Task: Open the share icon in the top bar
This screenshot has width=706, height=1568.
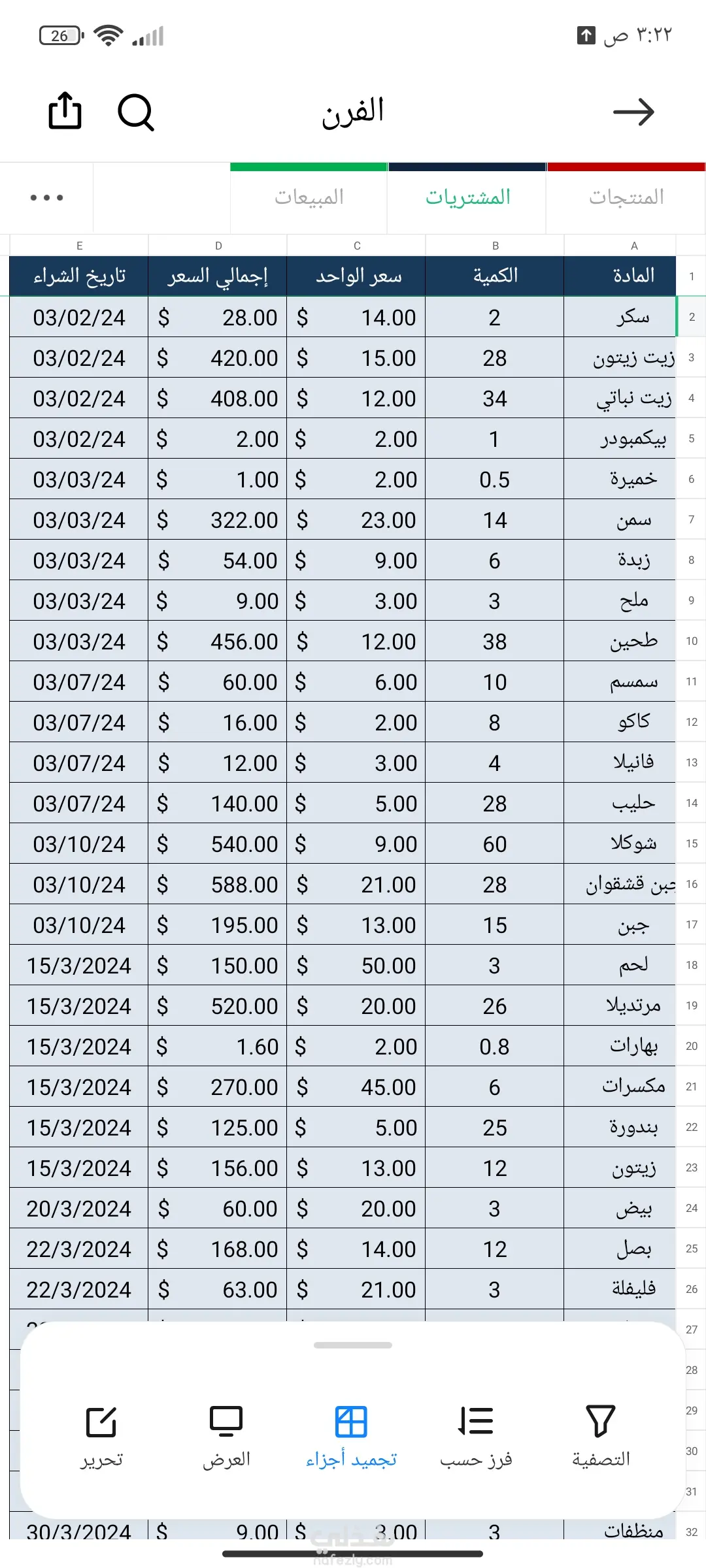Action: (x=65, y=111)
